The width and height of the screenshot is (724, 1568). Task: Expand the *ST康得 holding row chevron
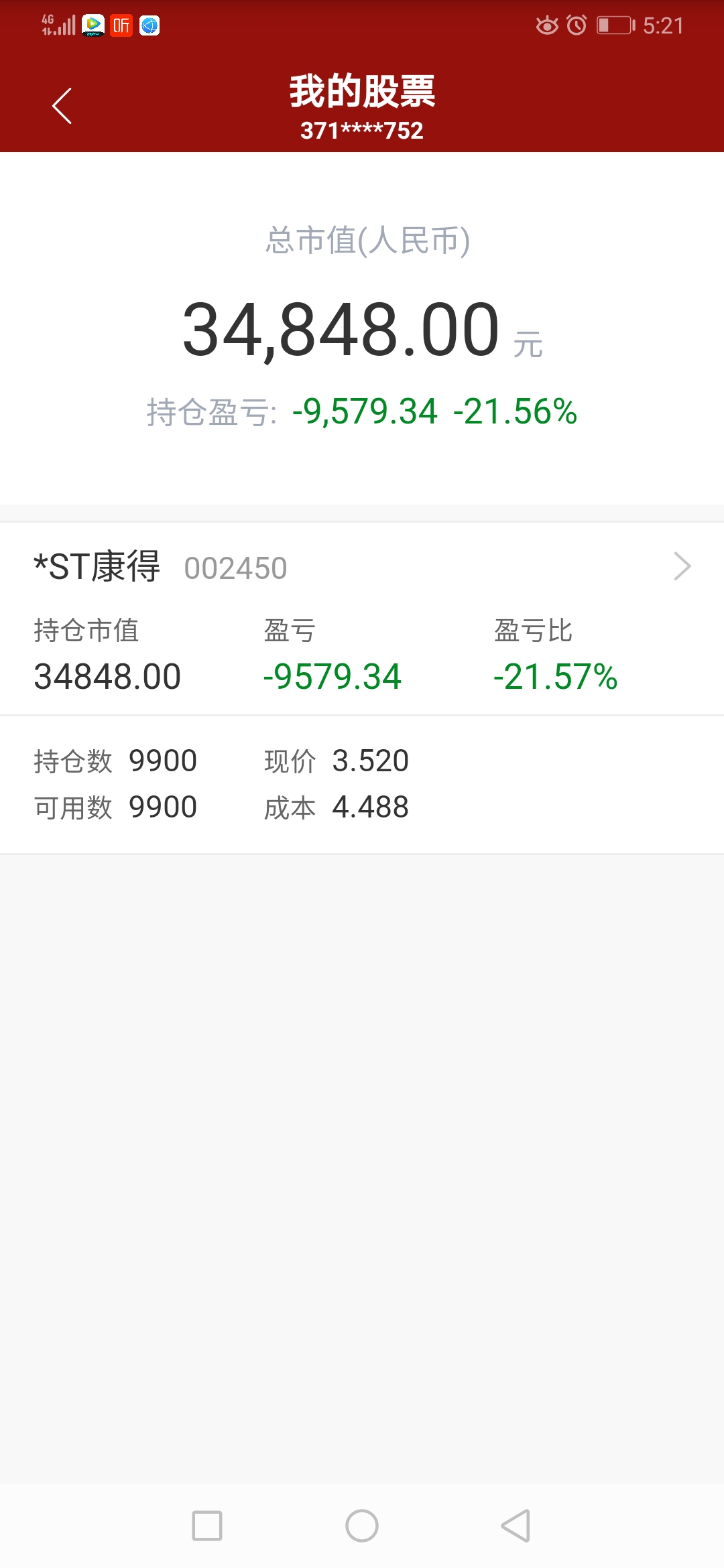[x=682, y=566]
